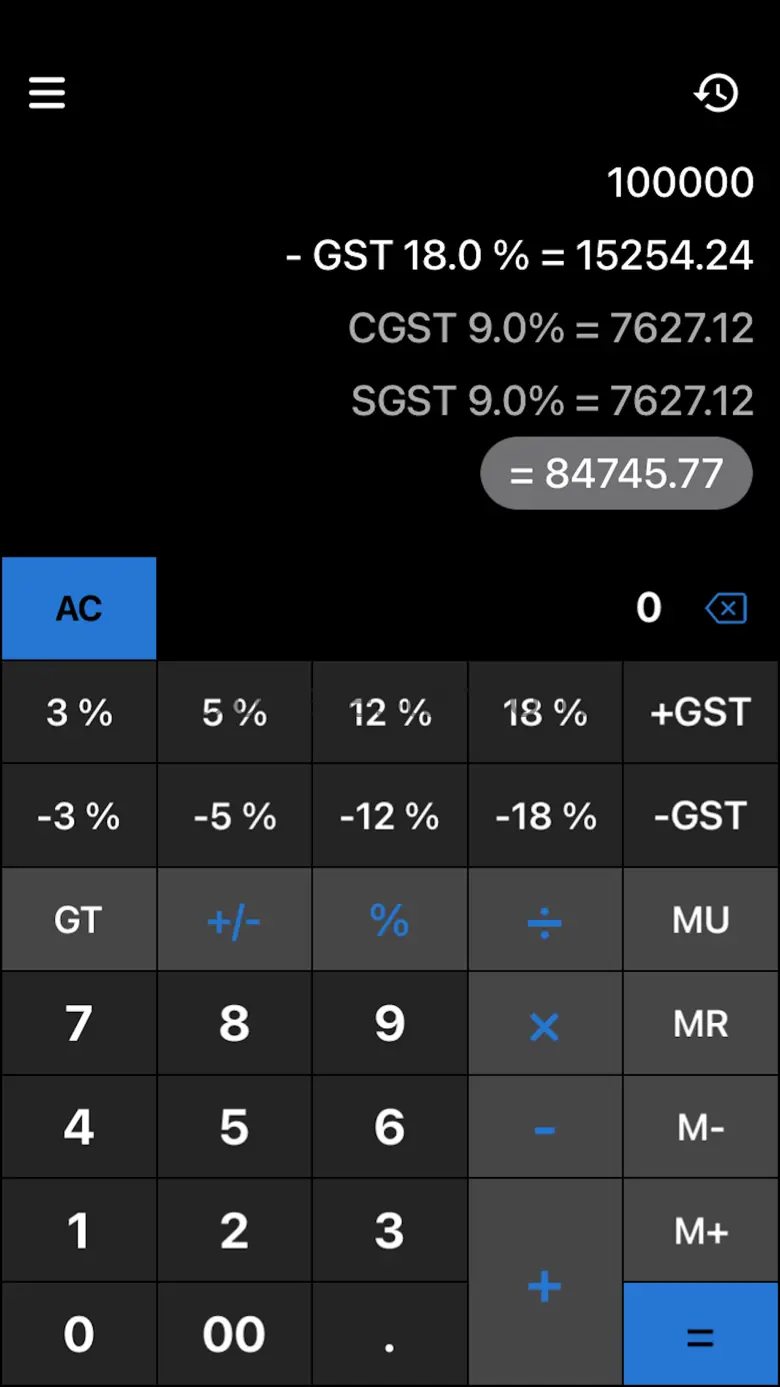
Task: Select the multiply operator
Action: tap(545, 1024)
